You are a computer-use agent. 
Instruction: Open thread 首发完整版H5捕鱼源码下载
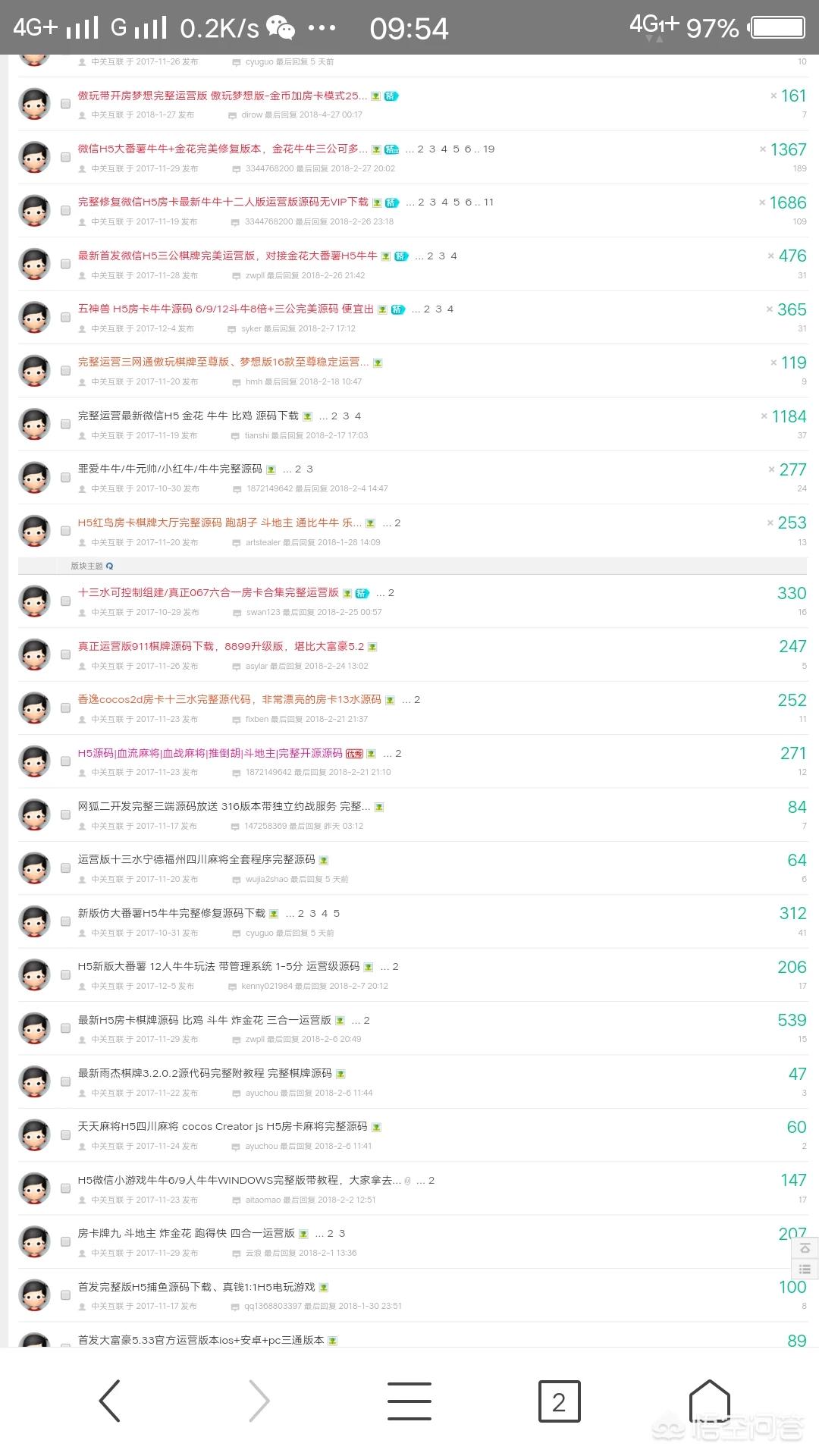(196, 1288)
